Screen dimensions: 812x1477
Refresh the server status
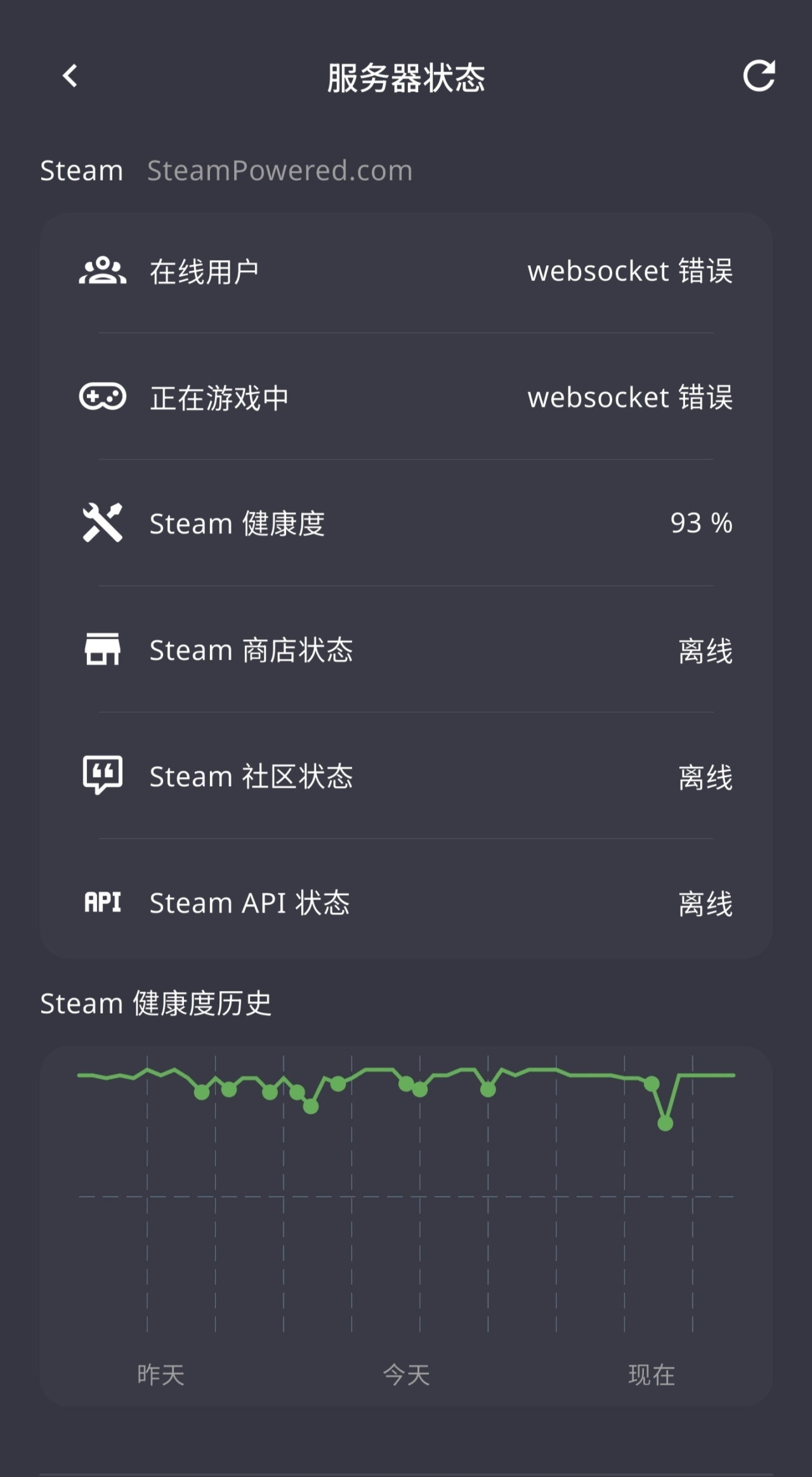(759, 76)
